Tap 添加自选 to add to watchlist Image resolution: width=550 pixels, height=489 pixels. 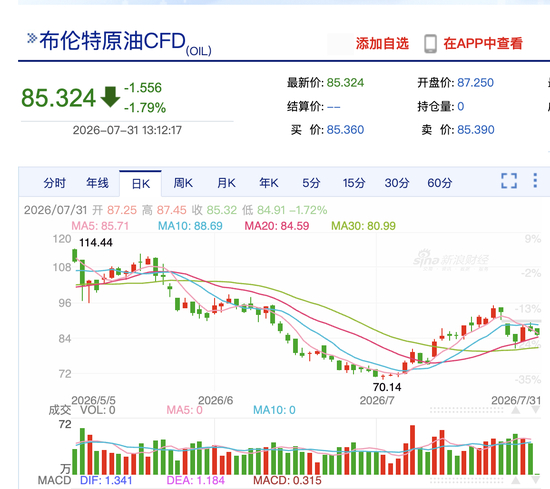pos(382,43)
